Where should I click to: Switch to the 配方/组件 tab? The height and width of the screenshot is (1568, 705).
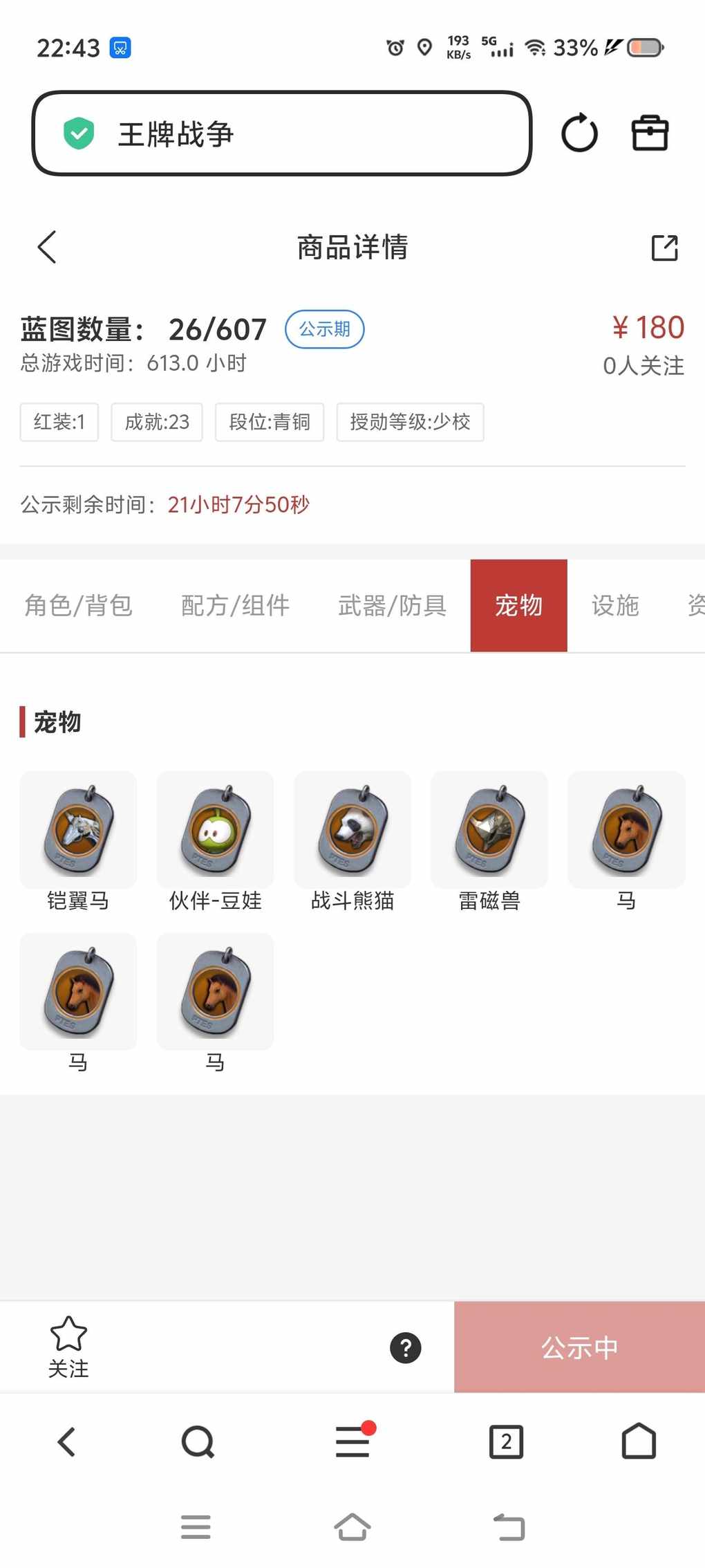[235, 605]
